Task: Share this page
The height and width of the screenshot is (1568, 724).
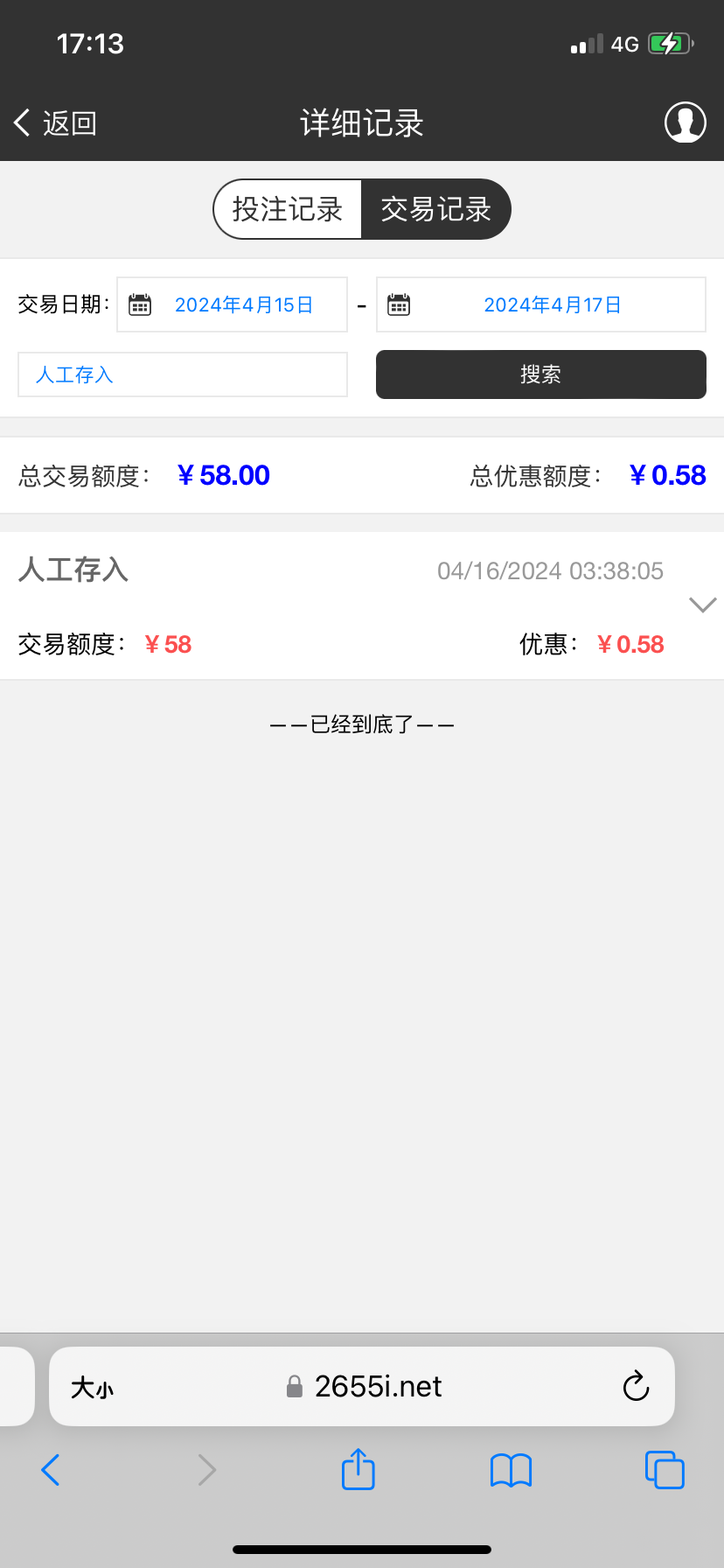Action: tap(359, 1468)
